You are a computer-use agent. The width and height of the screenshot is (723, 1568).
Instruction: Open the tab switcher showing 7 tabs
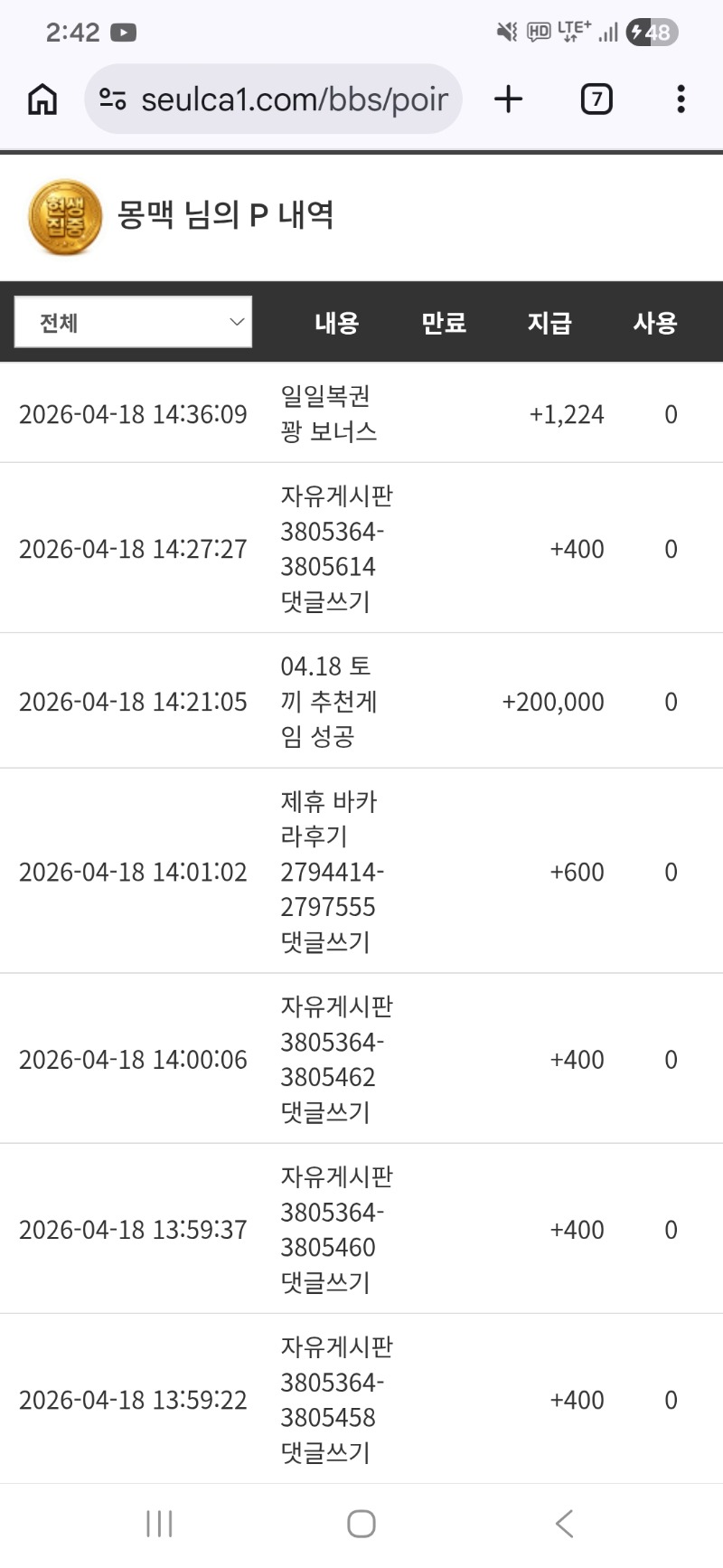click(x=596, y=99)
